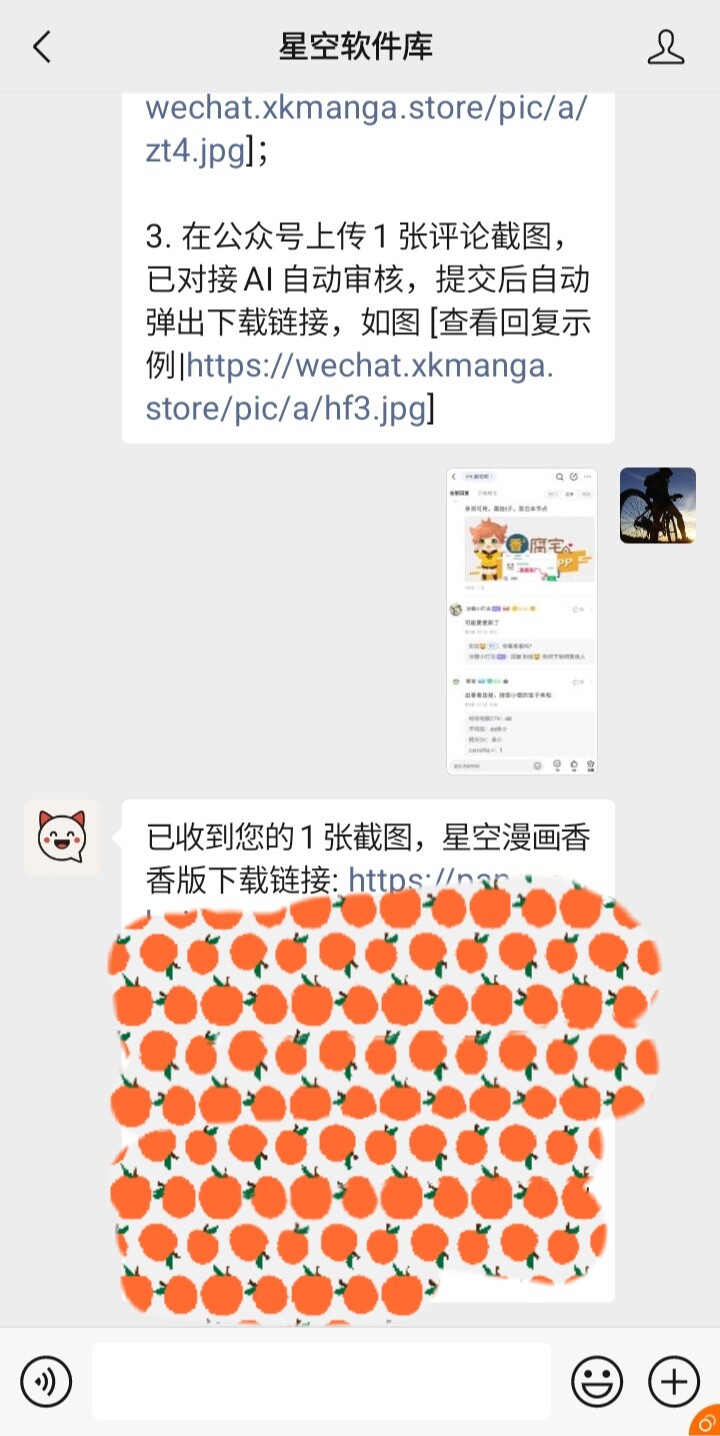Image resolution: width=720 pixels, height=1436 pixels.
Task: Open the emoji picker
Action: [596, 1381]
